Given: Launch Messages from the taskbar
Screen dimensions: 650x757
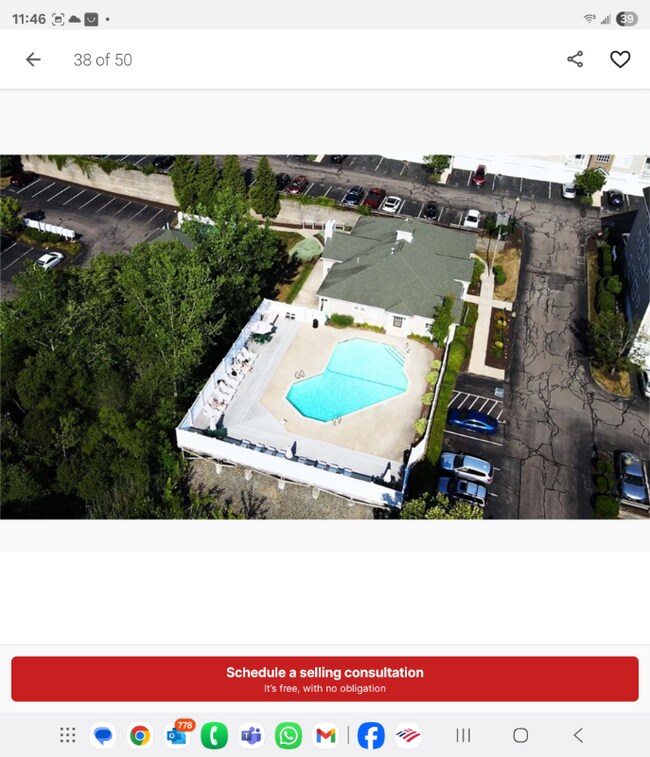Looking at the screenshot, I should 103,736.
